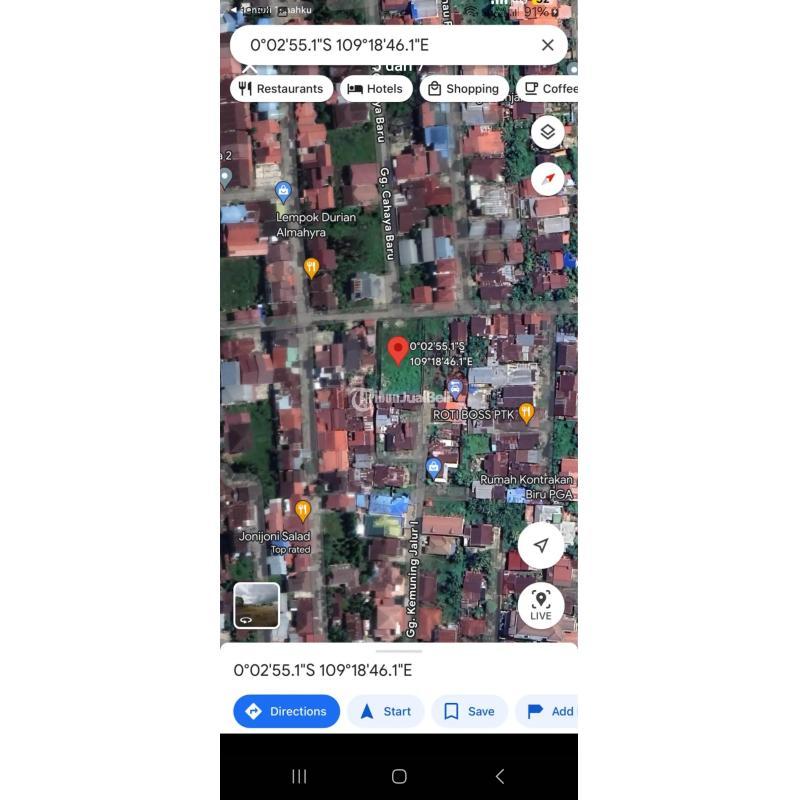Screen dimensions: 800x800
Task: Open the Street View thumbnail
Action: (257, 605)
